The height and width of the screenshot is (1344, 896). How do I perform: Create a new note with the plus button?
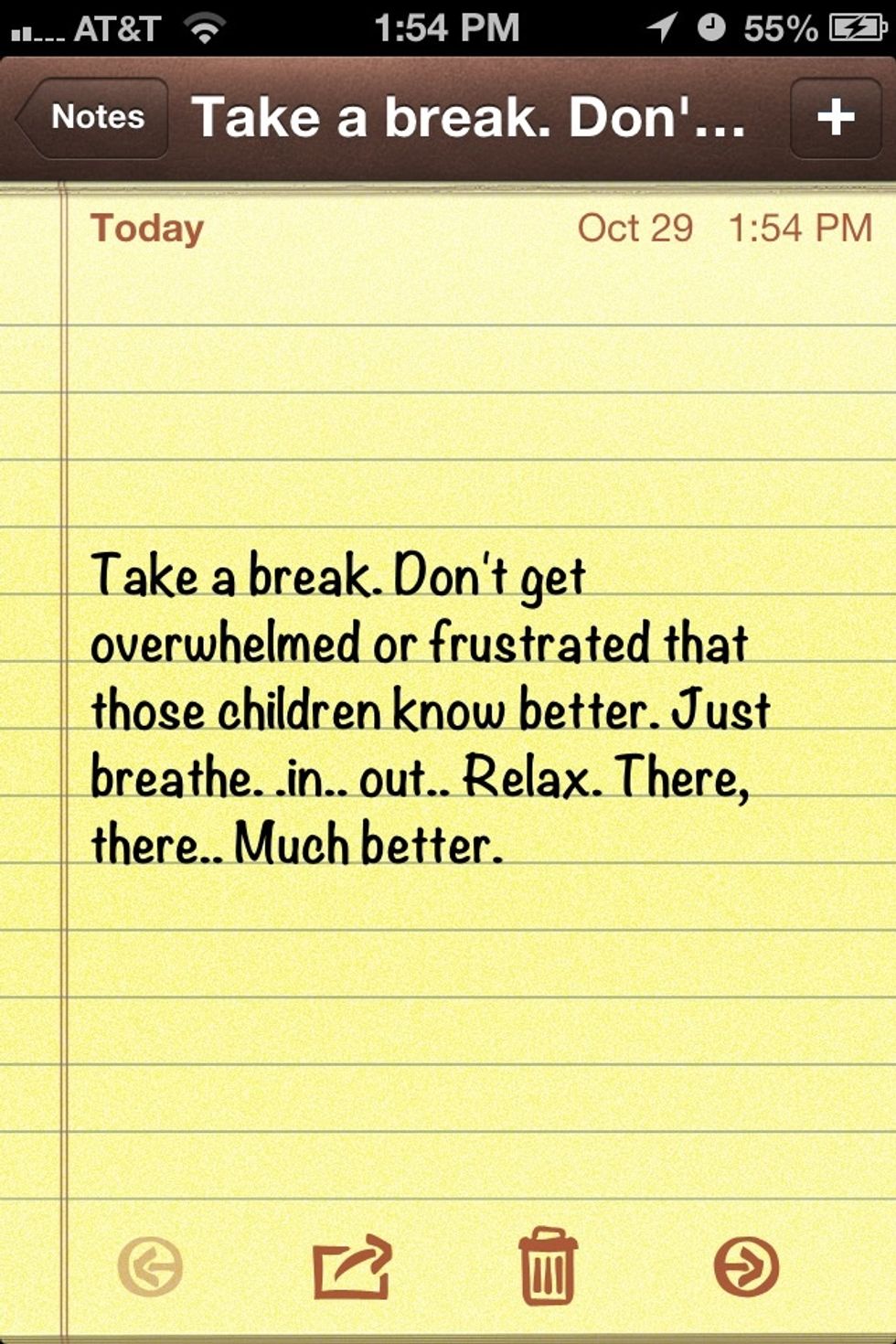pos(835,117)
